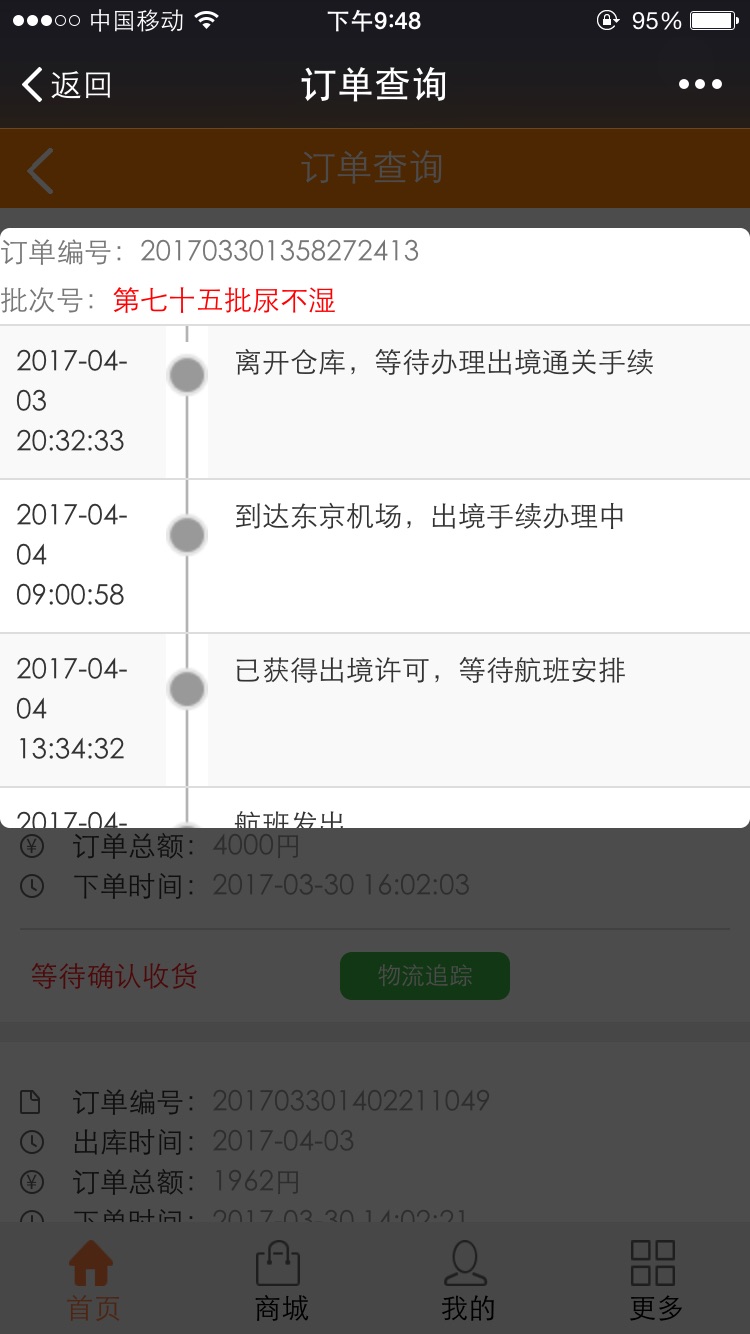Open the 我的 tab

pos(467,1280)
